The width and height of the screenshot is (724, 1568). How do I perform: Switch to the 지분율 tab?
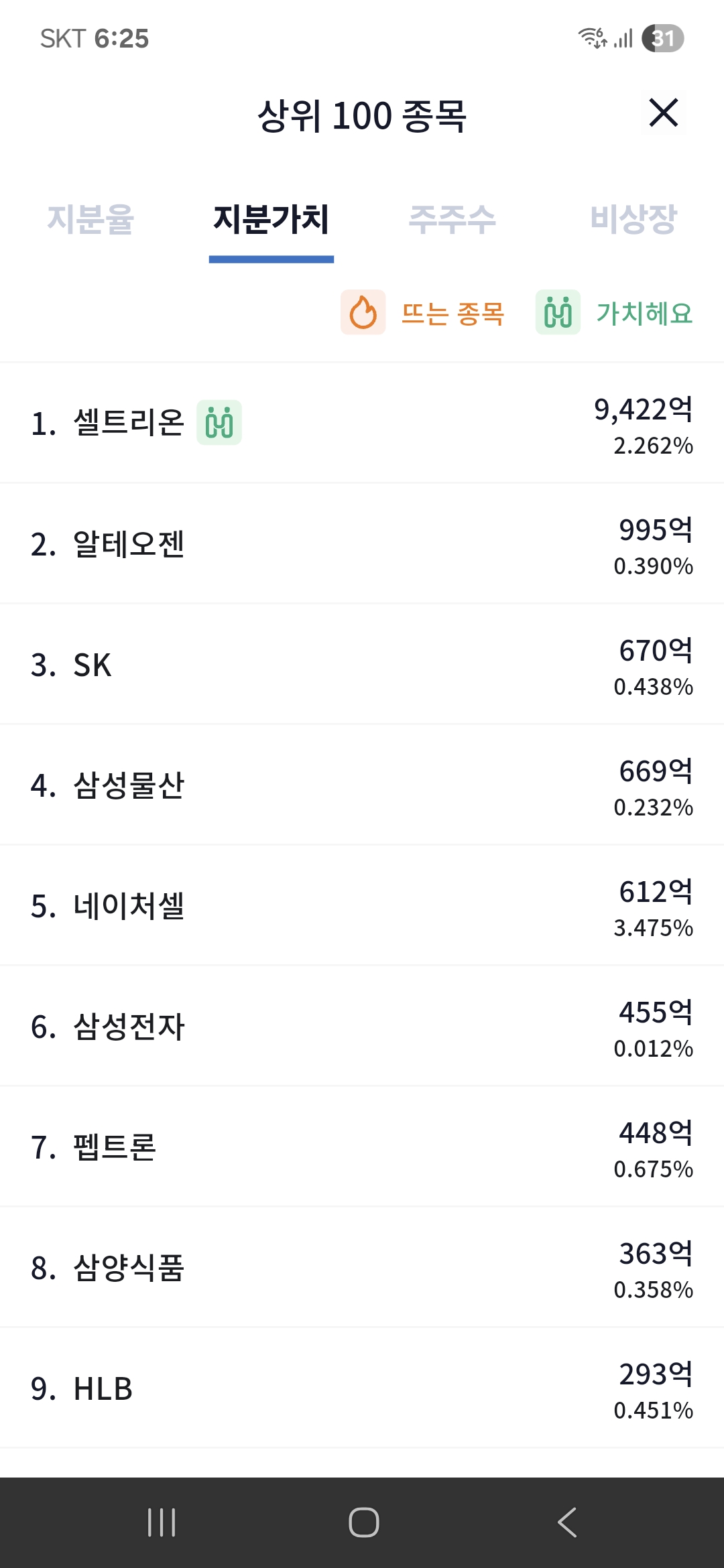pos(90,220)
